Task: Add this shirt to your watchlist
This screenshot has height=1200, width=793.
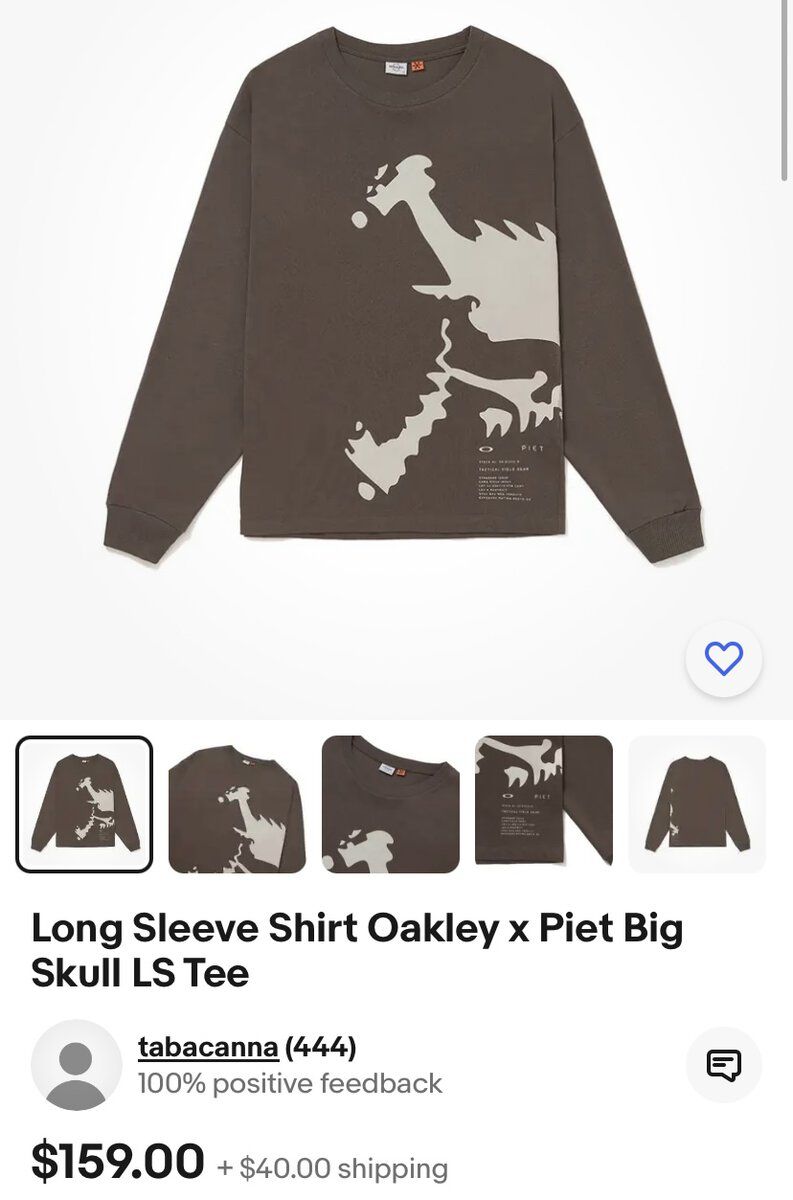Action: click(723, 658)
